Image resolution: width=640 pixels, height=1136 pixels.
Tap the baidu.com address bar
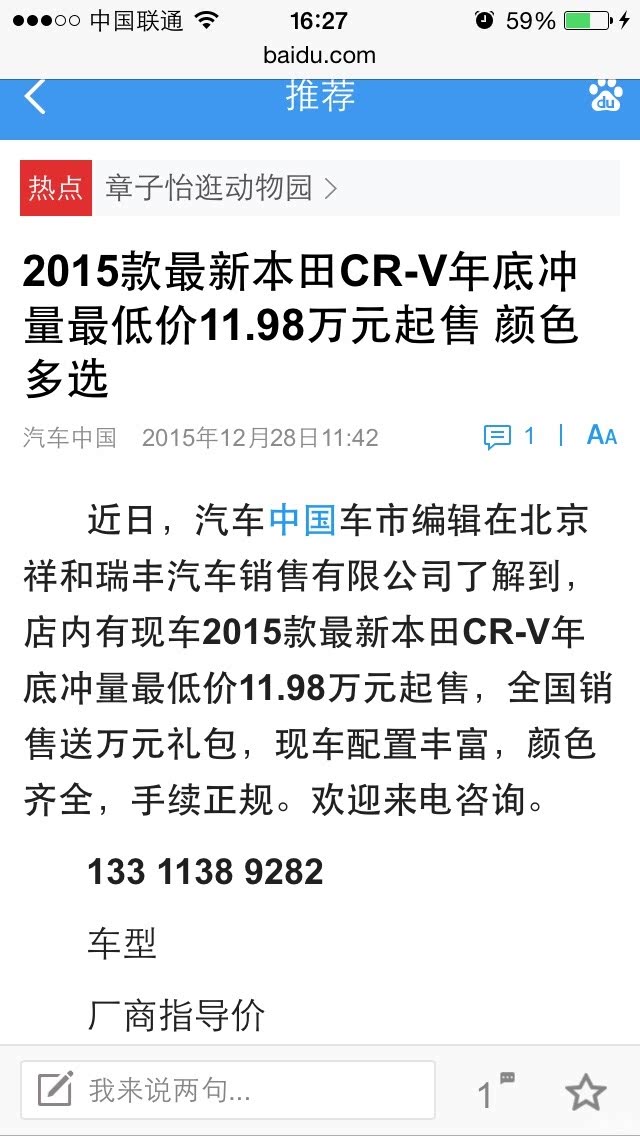(x=320, y=55)
